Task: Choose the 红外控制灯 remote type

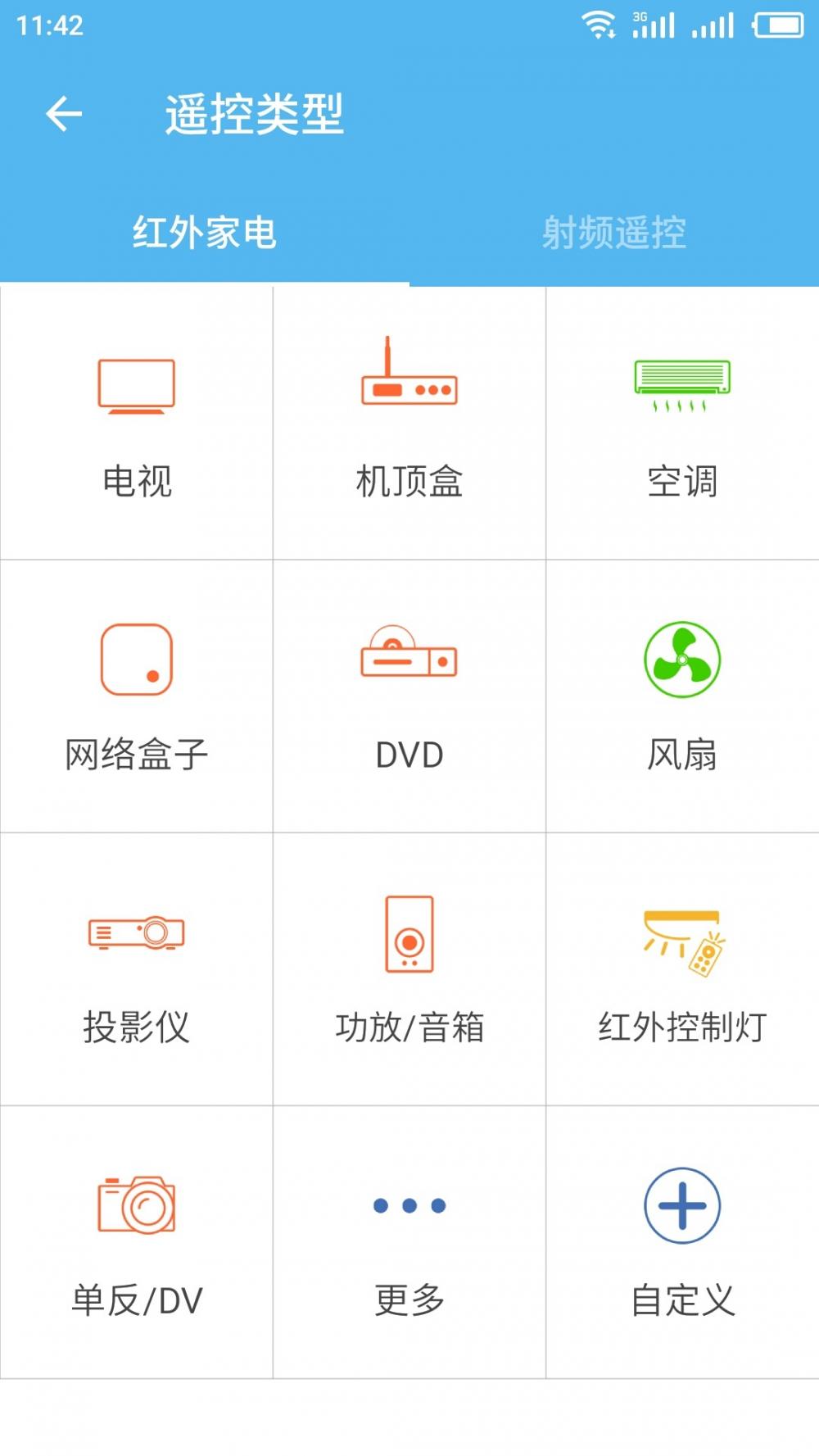Action: [682, 969]
